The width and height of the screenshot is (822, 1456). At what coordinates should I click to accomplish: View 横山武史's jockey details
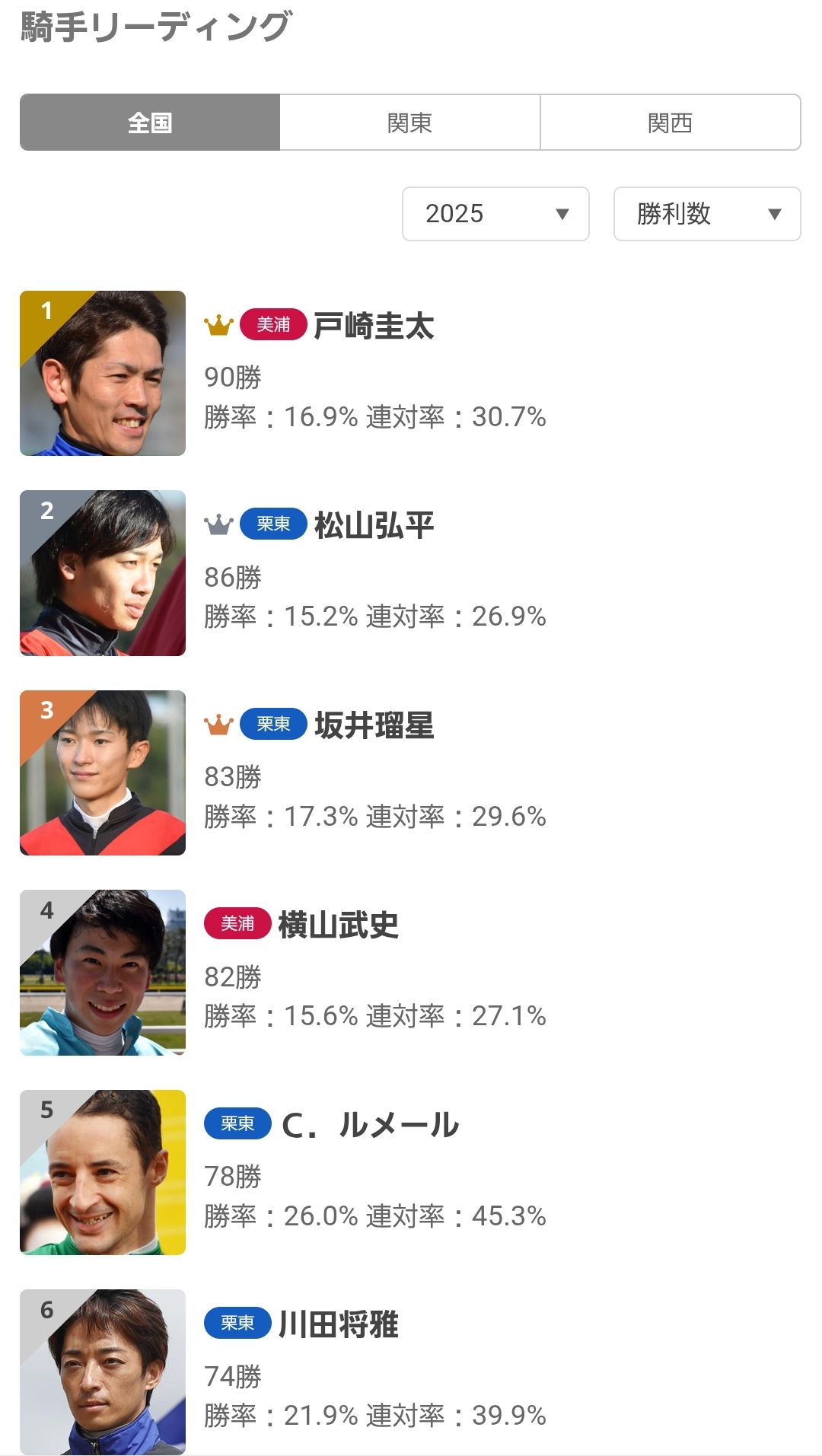point(338,926)
